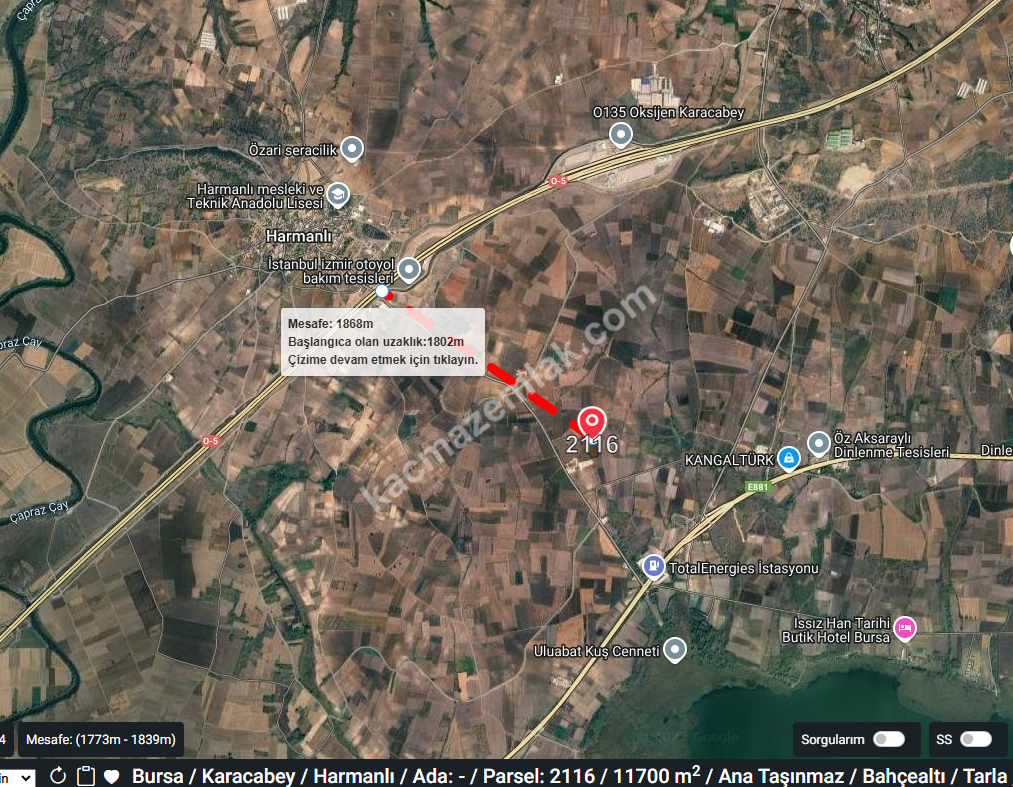Open the dropdown in the bottom-left corner
Image resolution: width=1013 pixels, height=787 pixels.
[x=18, y=777]
